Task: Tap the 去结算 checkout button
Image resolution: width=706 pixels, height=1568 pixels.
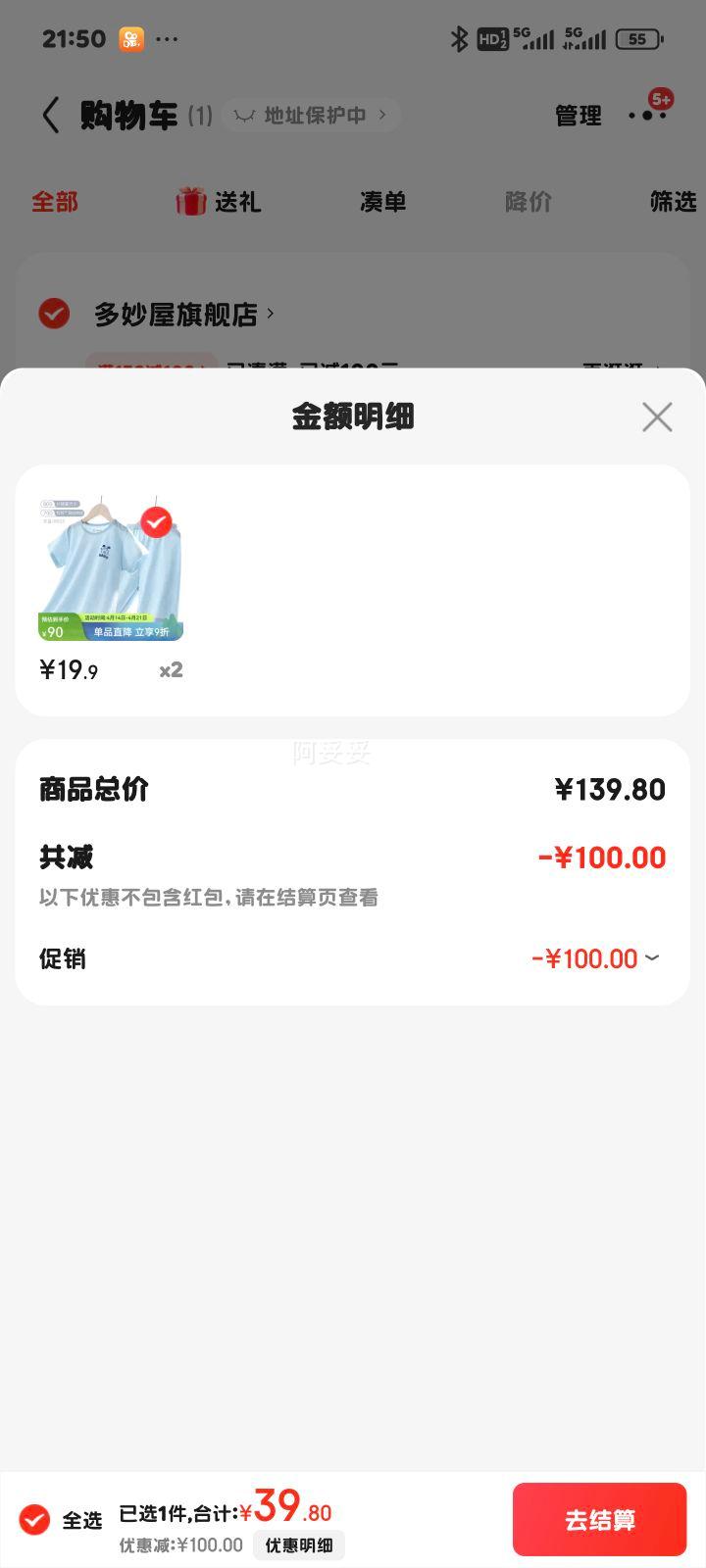Action: click(x=599, y=1519)
